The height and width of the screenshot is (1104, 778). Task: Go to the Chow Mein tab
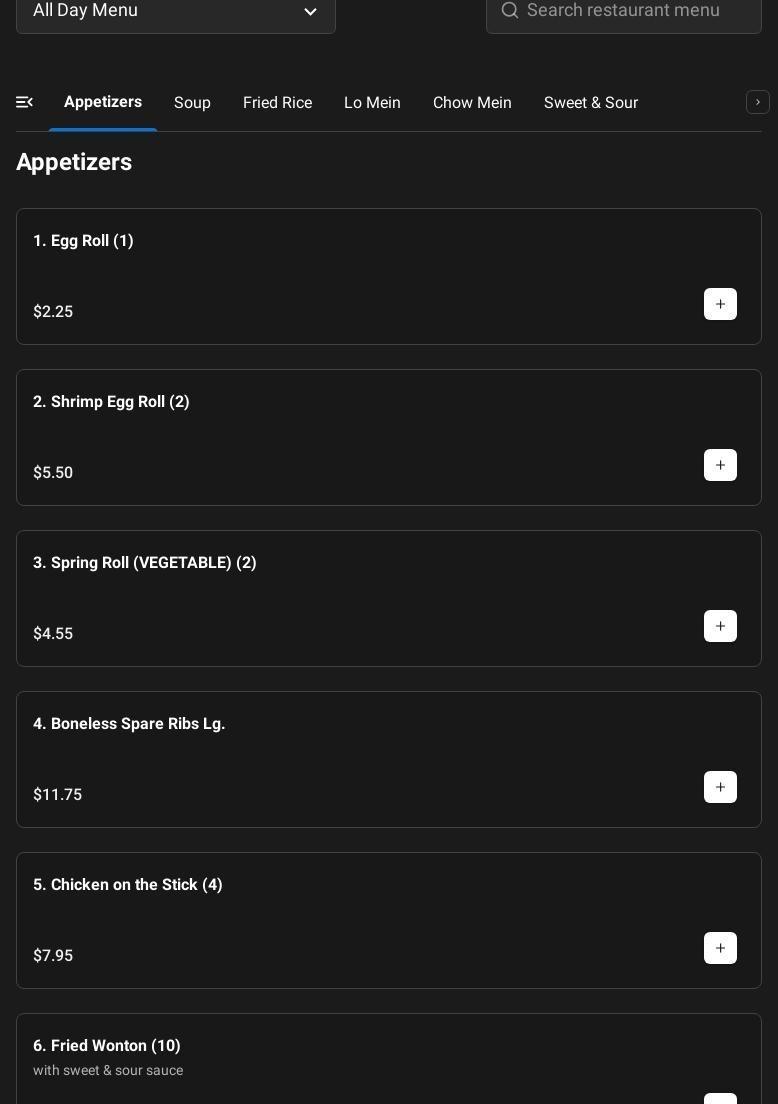pyautogui.click(x=472, y=103)
